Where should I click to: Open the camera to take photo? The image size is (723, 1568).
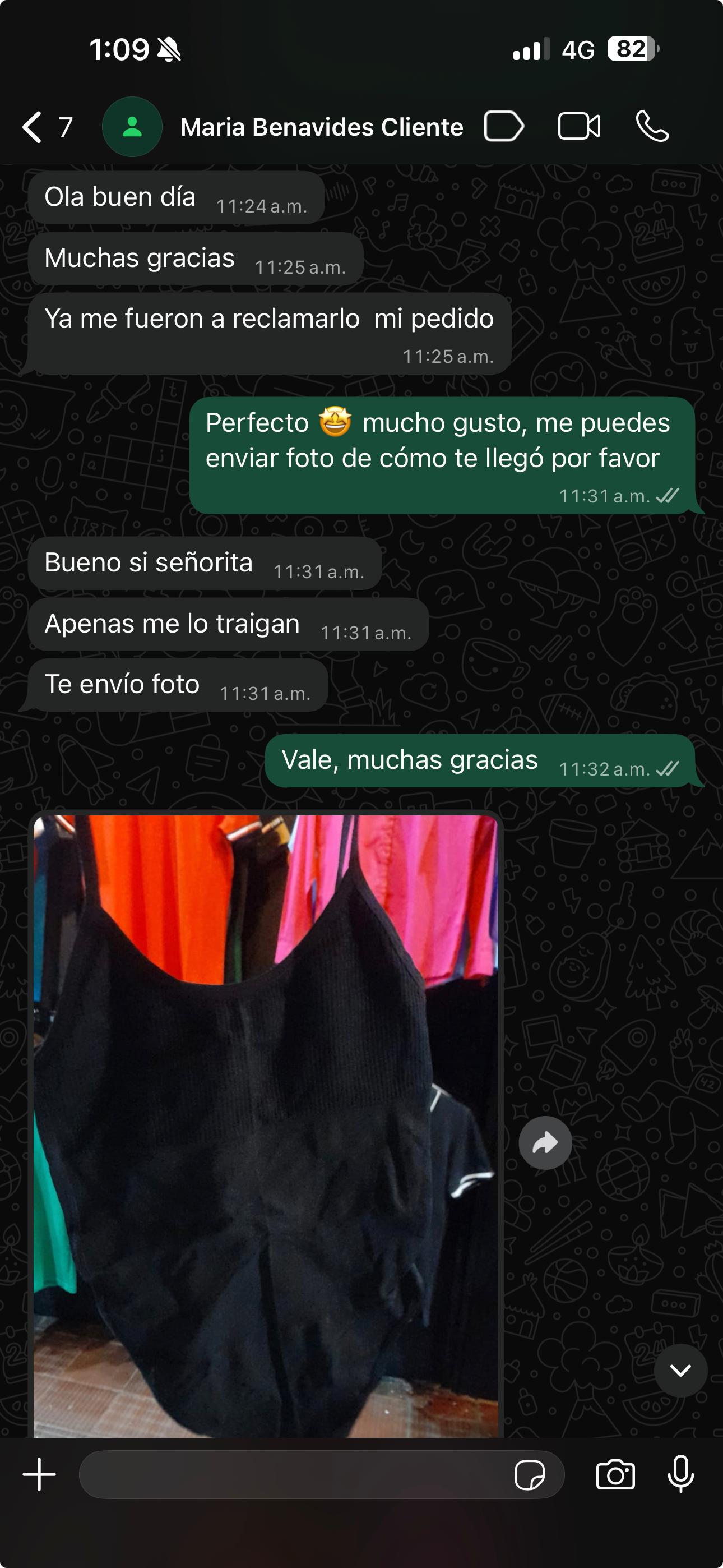click(615, 1475)
